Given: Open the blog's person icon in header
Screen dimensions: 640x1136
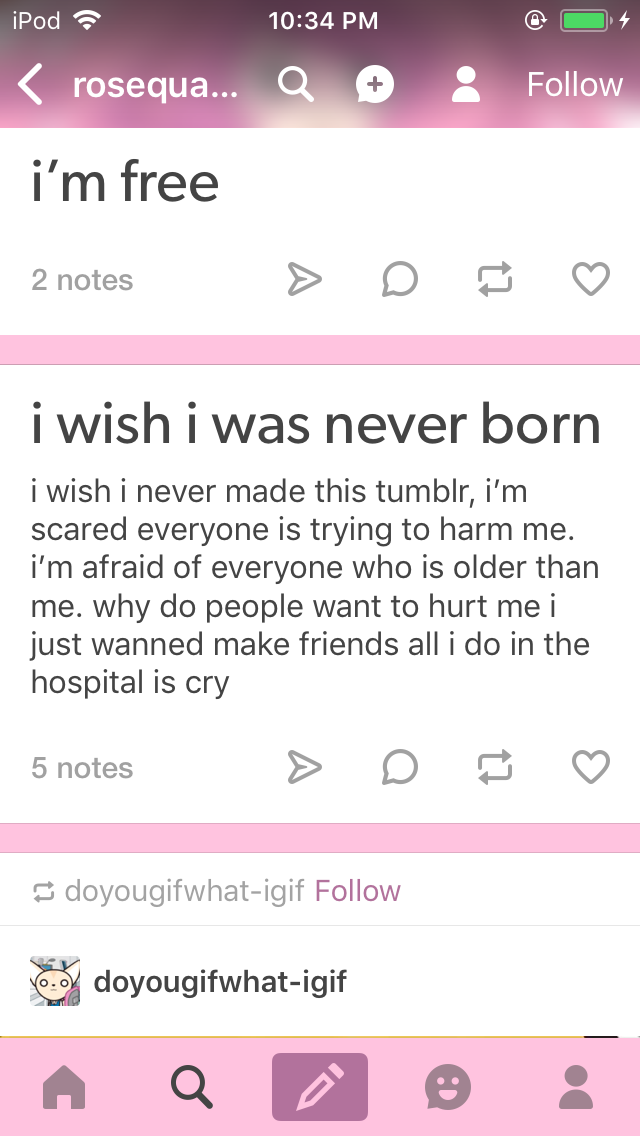Looking at the screenshot, I should (x=466, y=86).
